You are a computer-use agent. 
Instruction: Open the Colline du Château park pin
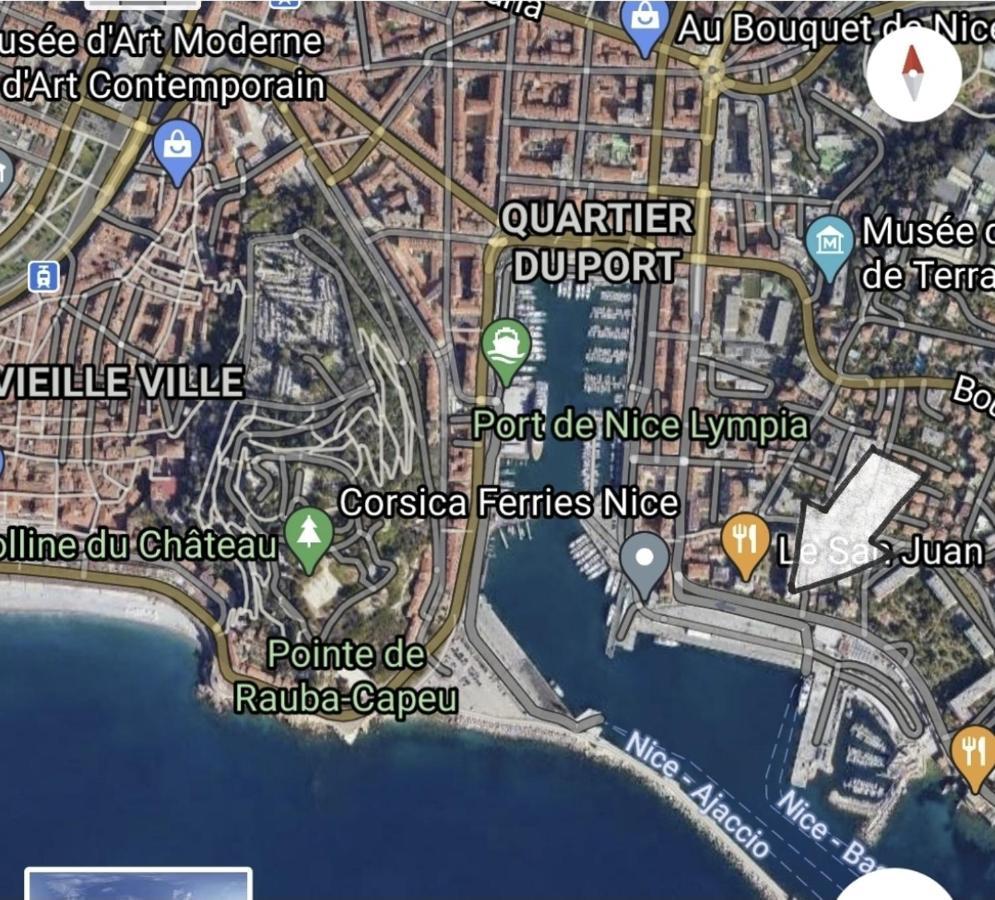tap(309, 535)
